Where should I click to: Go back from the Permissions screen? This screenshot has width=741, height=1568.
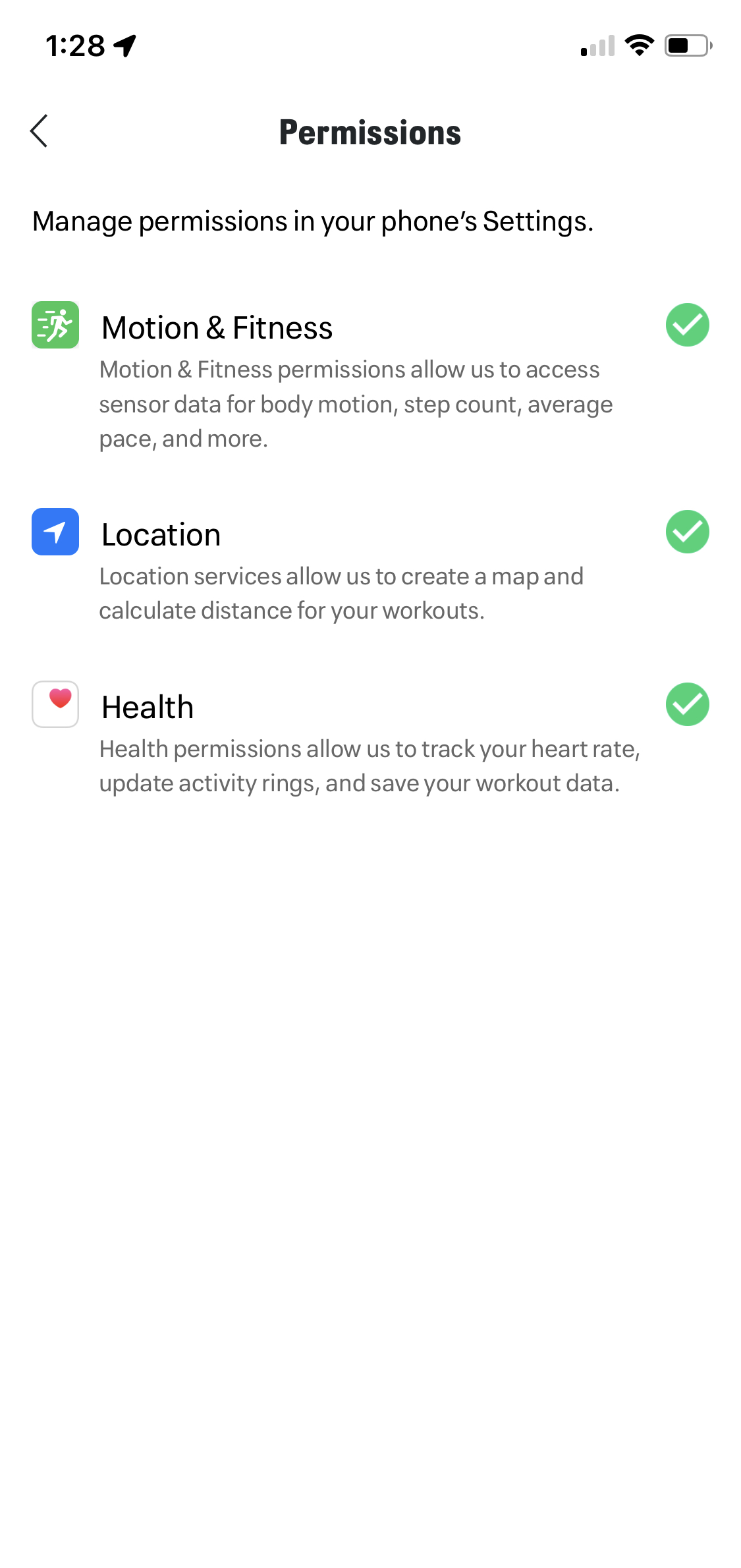(40, 131)
